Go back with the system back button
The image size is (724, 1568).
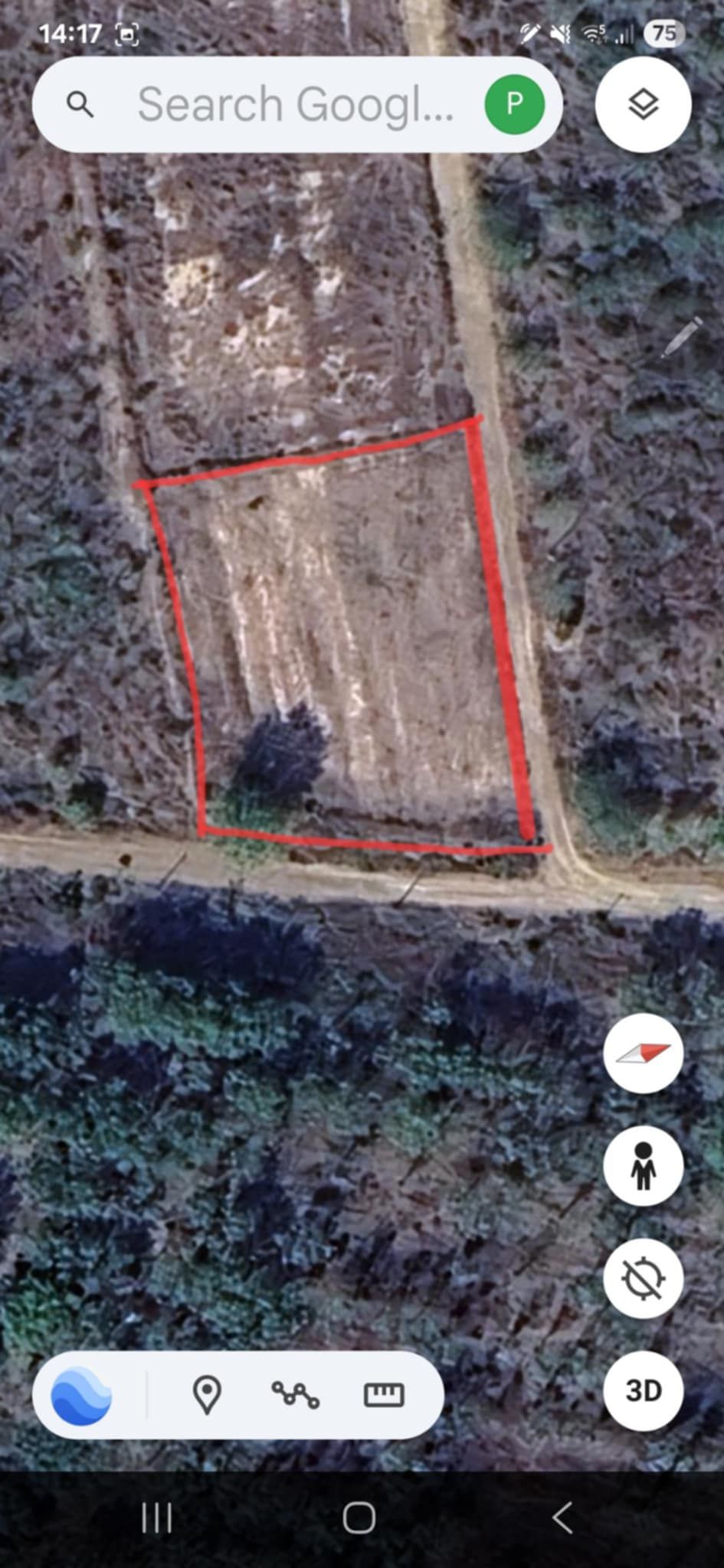pos(563,1517)
